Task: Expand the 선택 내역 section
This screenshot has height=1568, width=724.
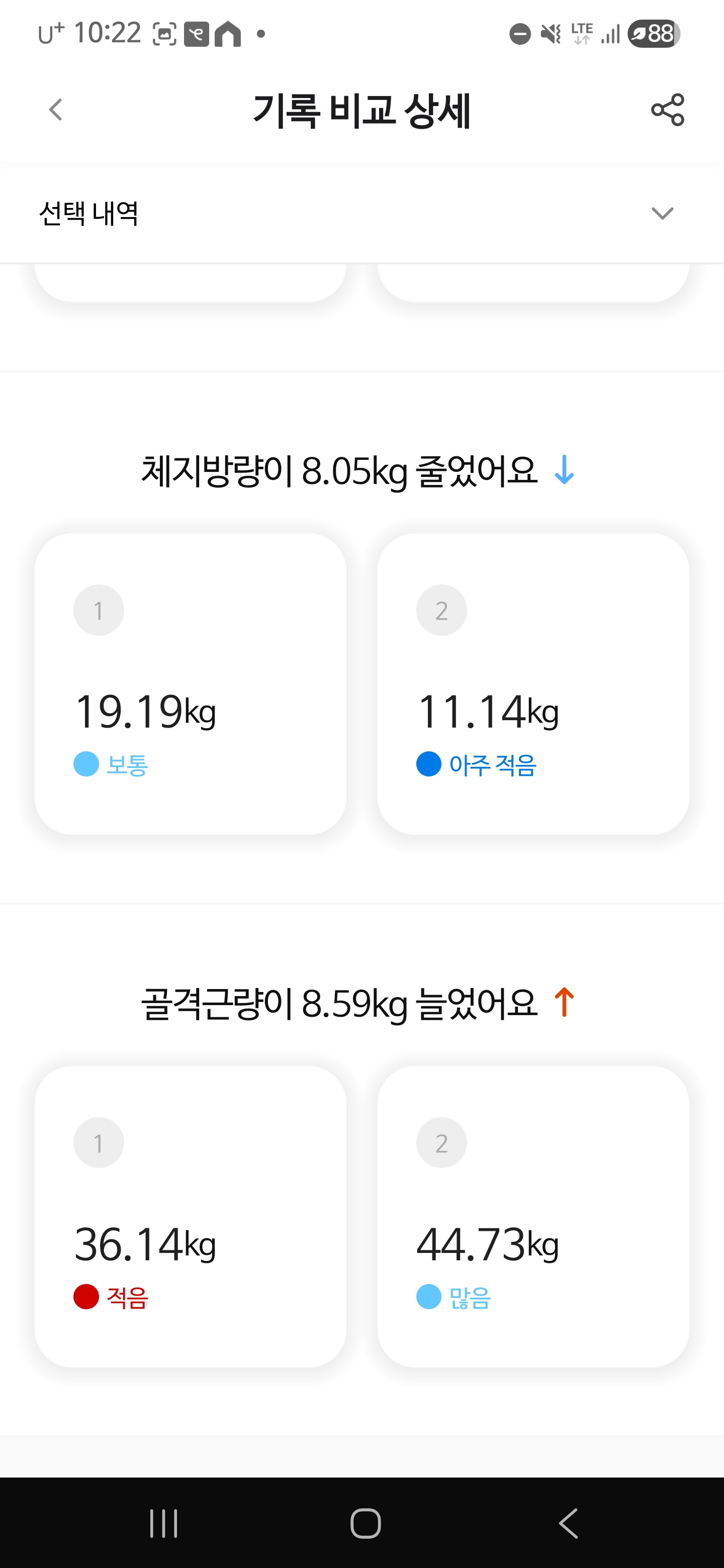Action: tap(662, 213)
